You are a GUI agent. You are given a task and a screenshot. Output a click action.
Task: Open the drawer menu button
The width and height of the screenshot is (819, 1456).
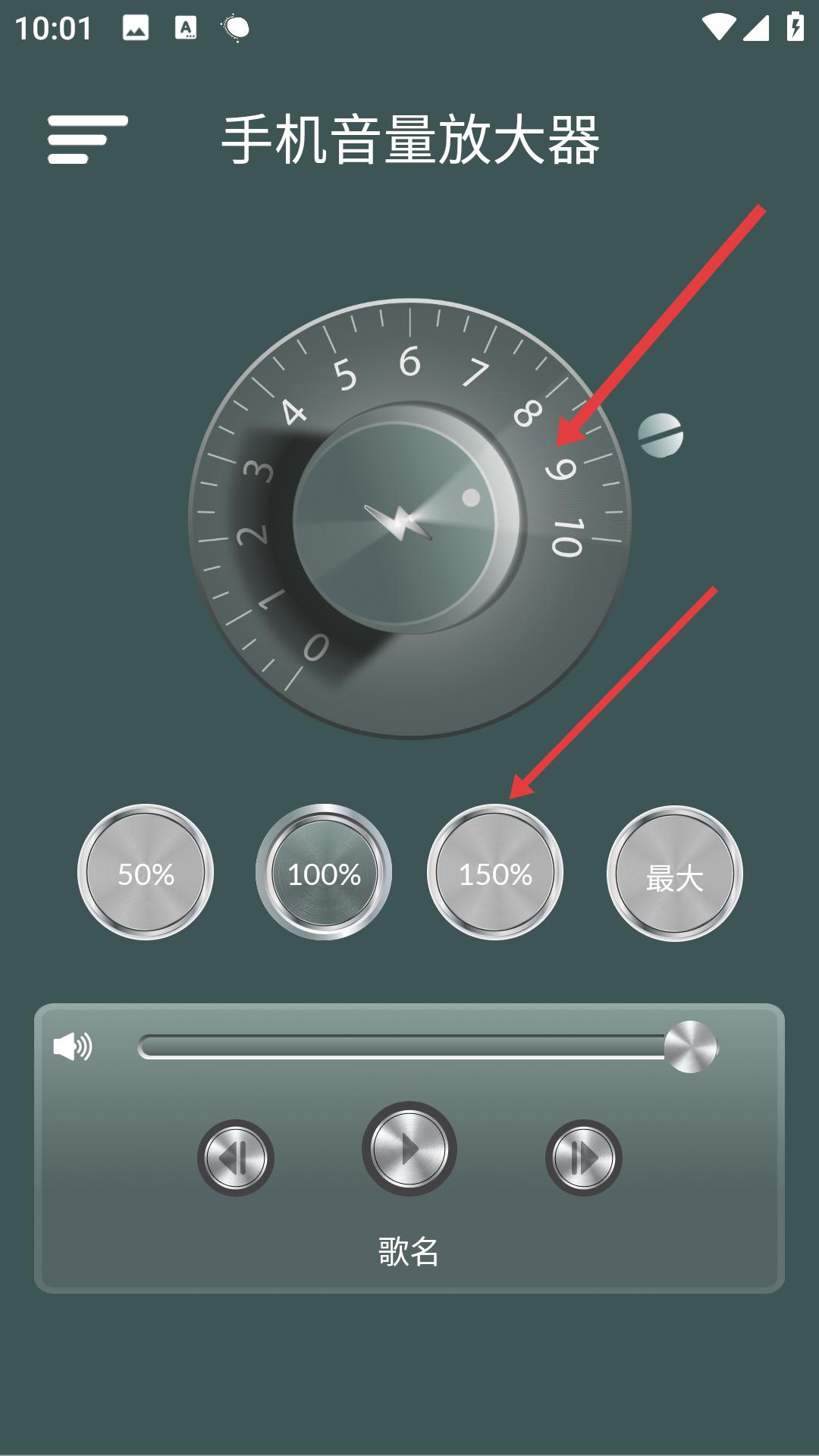pos(88,140)
